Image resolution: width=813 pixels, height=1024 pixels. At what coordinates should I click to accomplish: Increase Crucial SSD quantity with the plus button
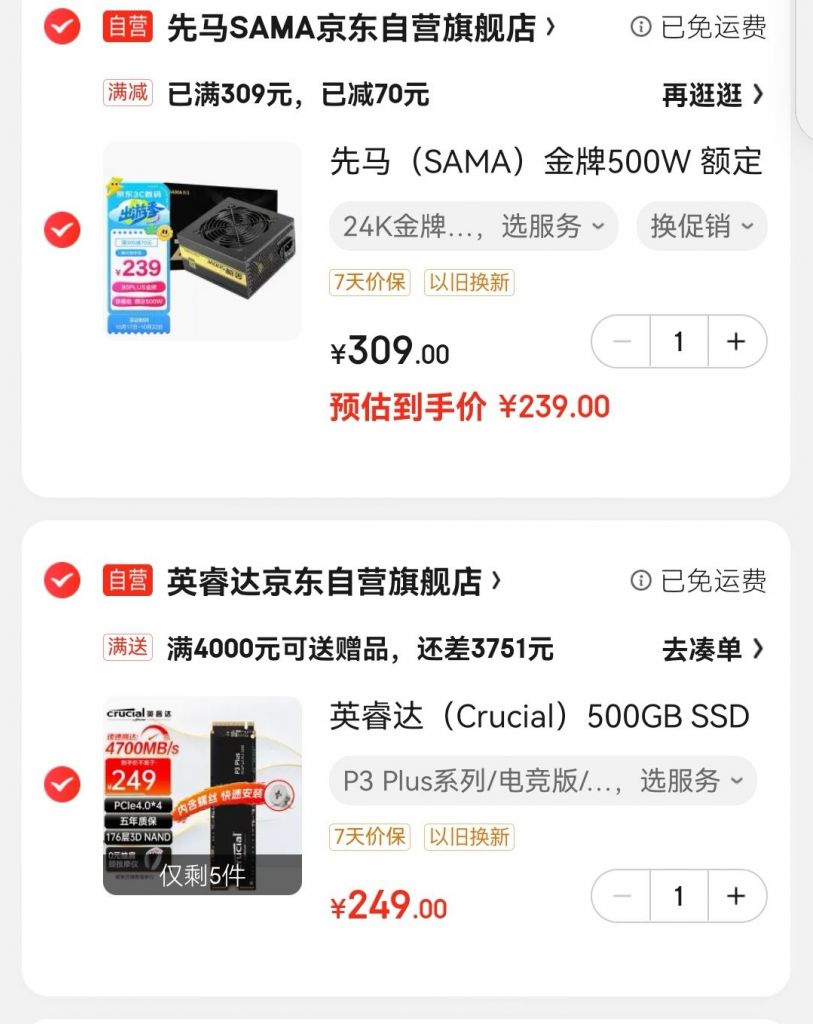coord(737,896)
